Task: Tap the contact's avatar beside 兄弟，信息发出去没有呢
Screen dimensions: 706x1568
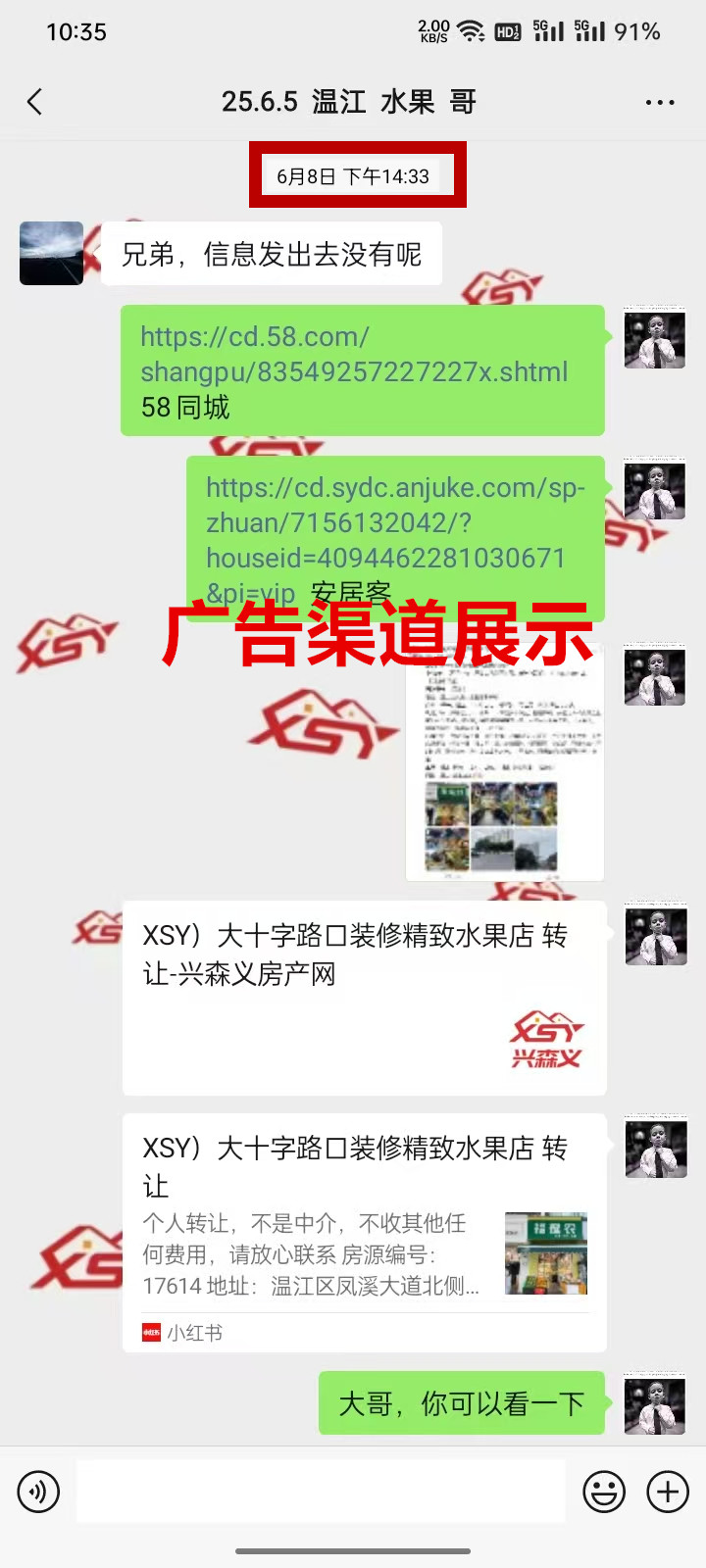Action: tap(52, 253)
